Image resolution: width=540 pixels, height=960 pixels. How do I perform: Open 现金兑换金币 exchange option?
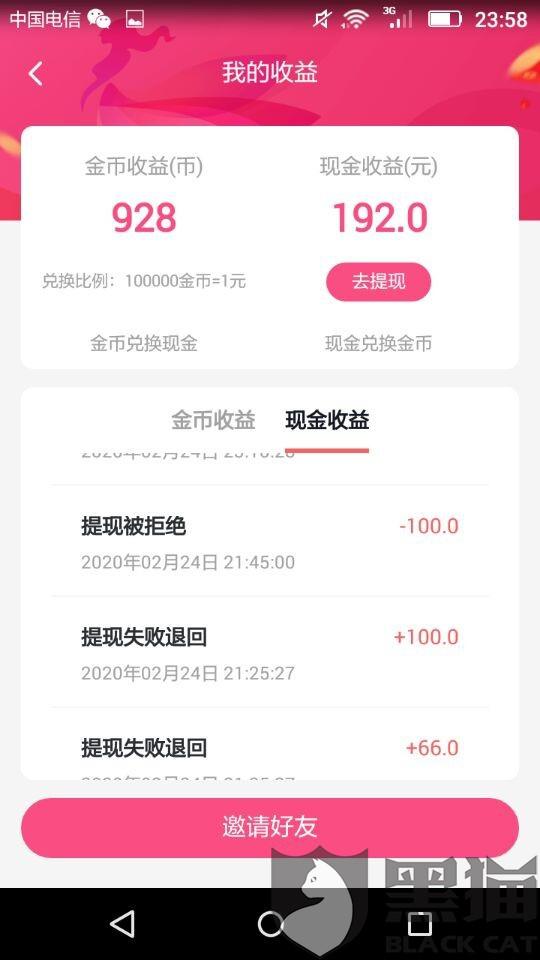pyautogui.click(x=378, y=343)
